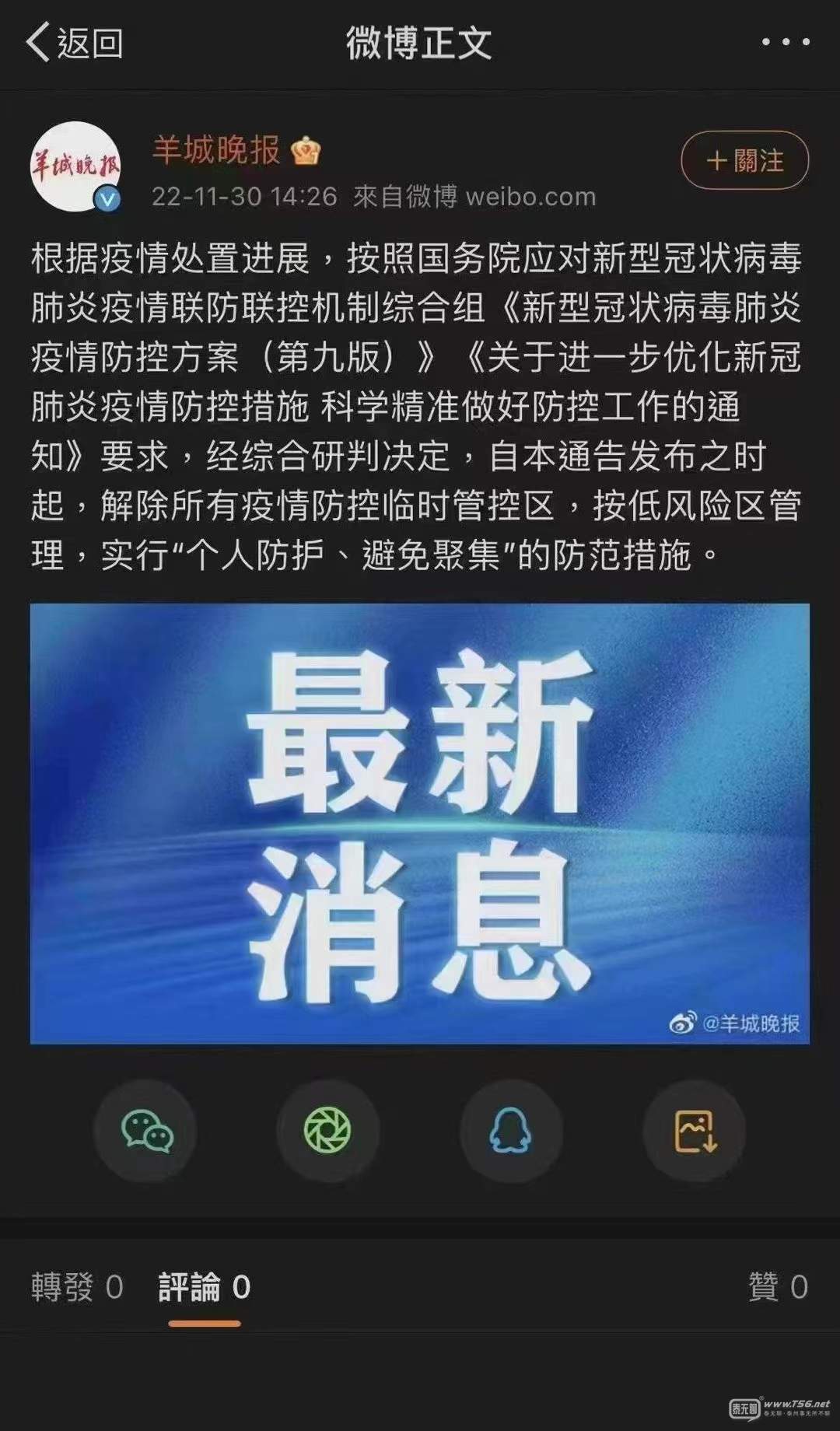The height and width of the screenshot is (1431, 840).
Task: Open the 羊城晚报 profile avatar
Action: coord(75,166)
